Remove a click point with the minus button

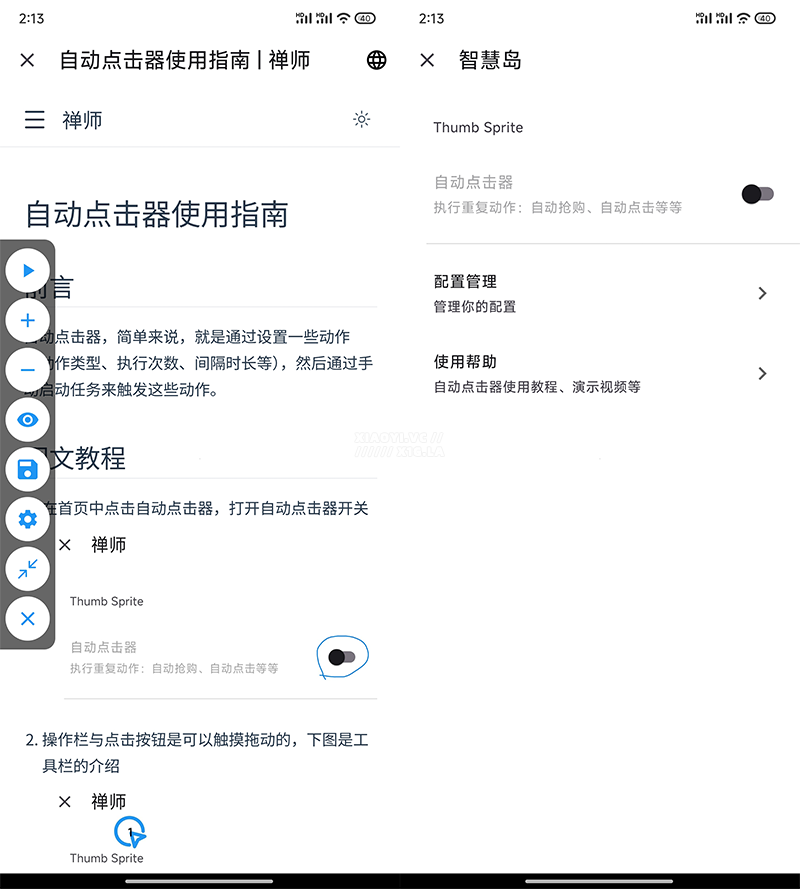coord(28,370)
